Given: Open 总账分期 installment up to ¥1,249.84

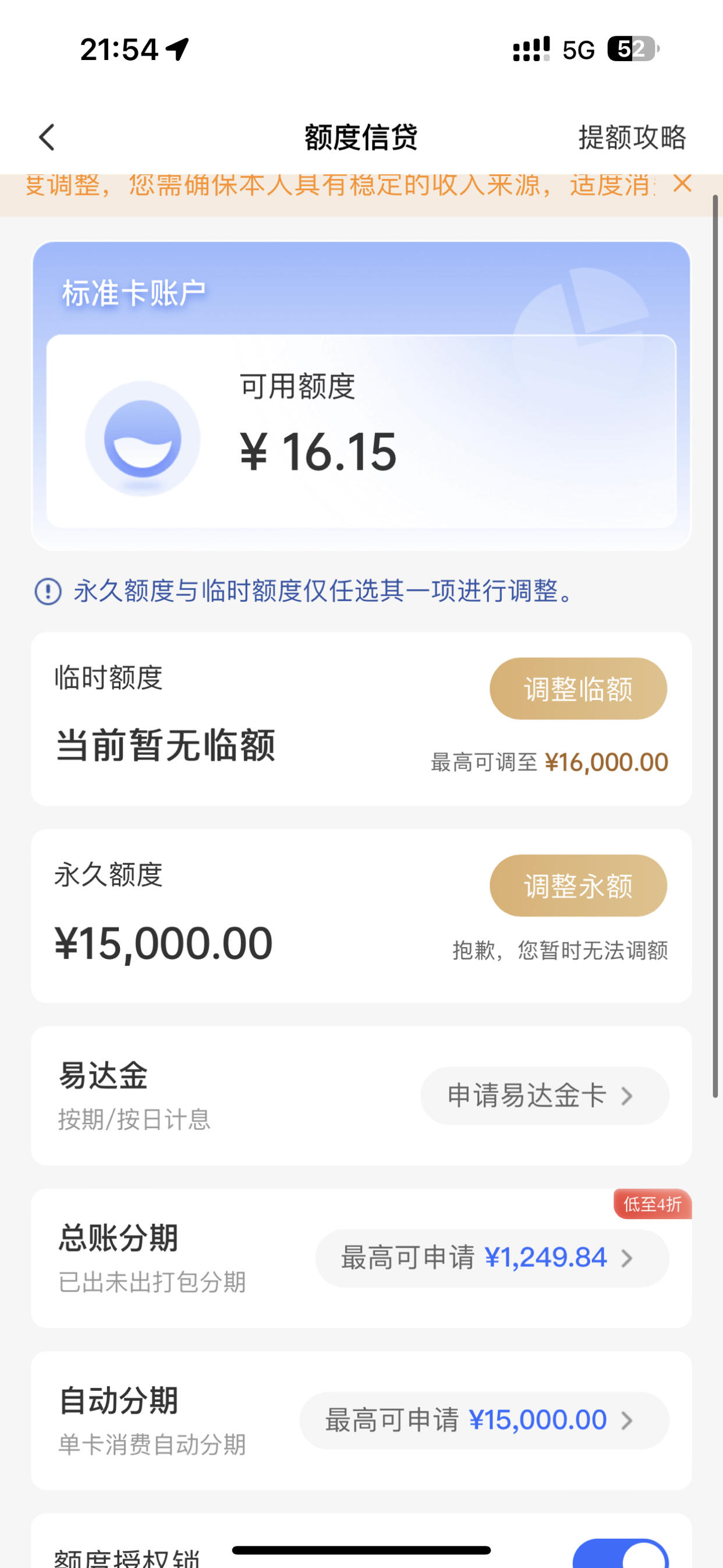Looking at the screenshot, I should point(492,1258).
